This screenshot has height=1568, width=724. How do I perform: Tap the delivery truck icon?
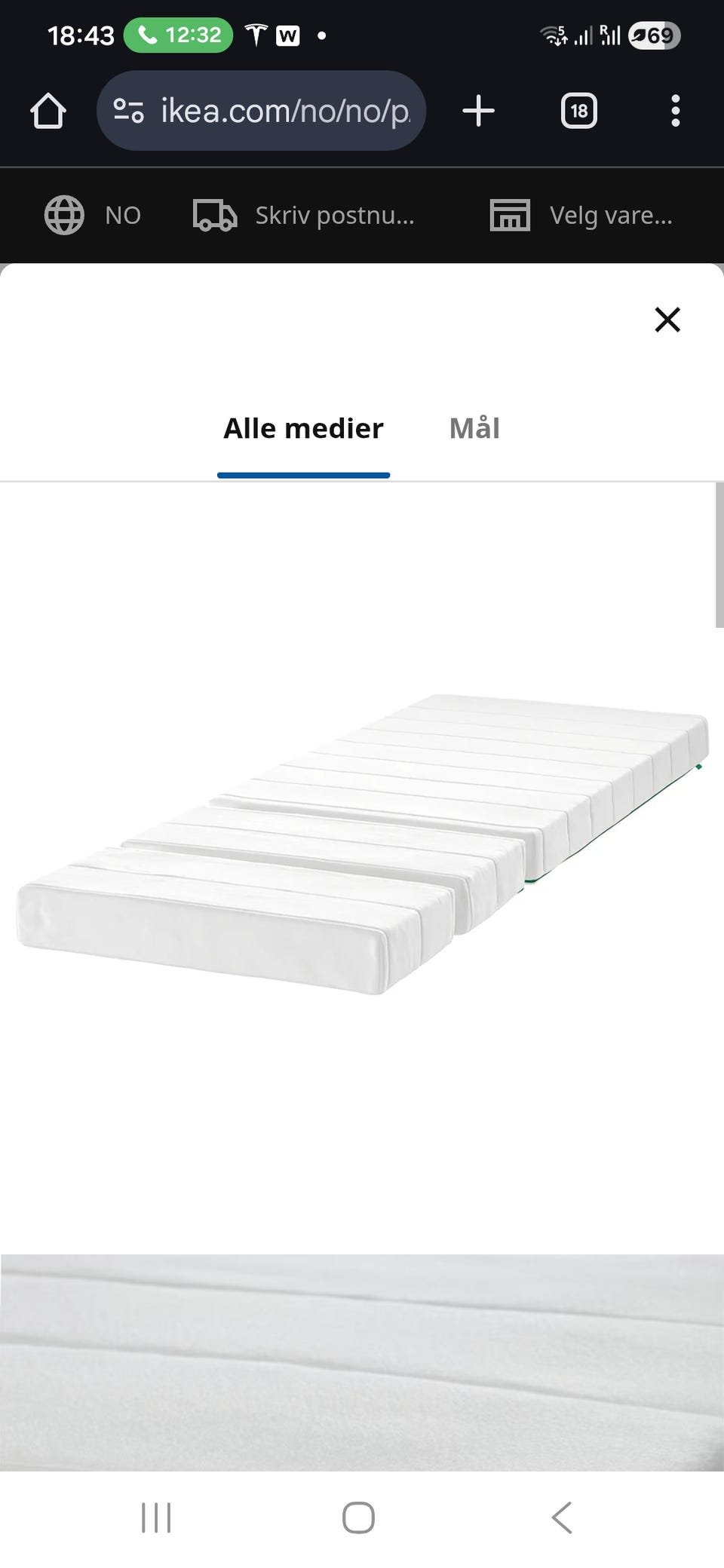[x=214, y=215]
